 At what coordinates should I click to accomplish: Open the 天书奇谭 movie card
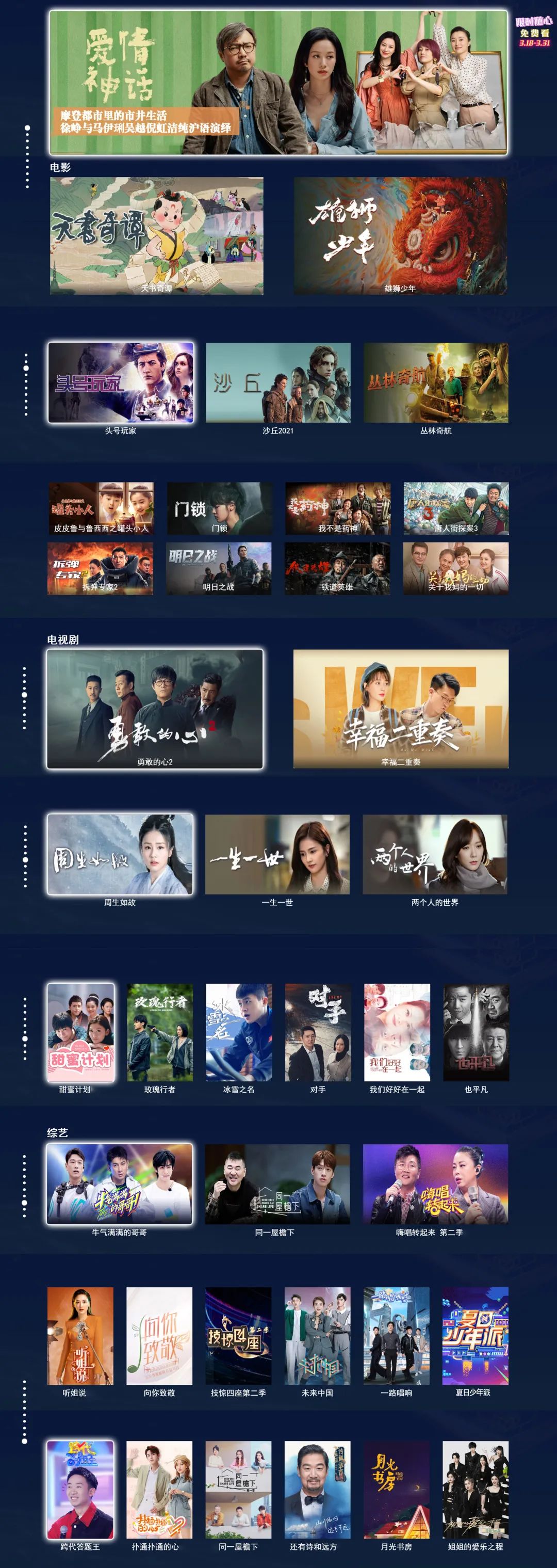(157, 236)
